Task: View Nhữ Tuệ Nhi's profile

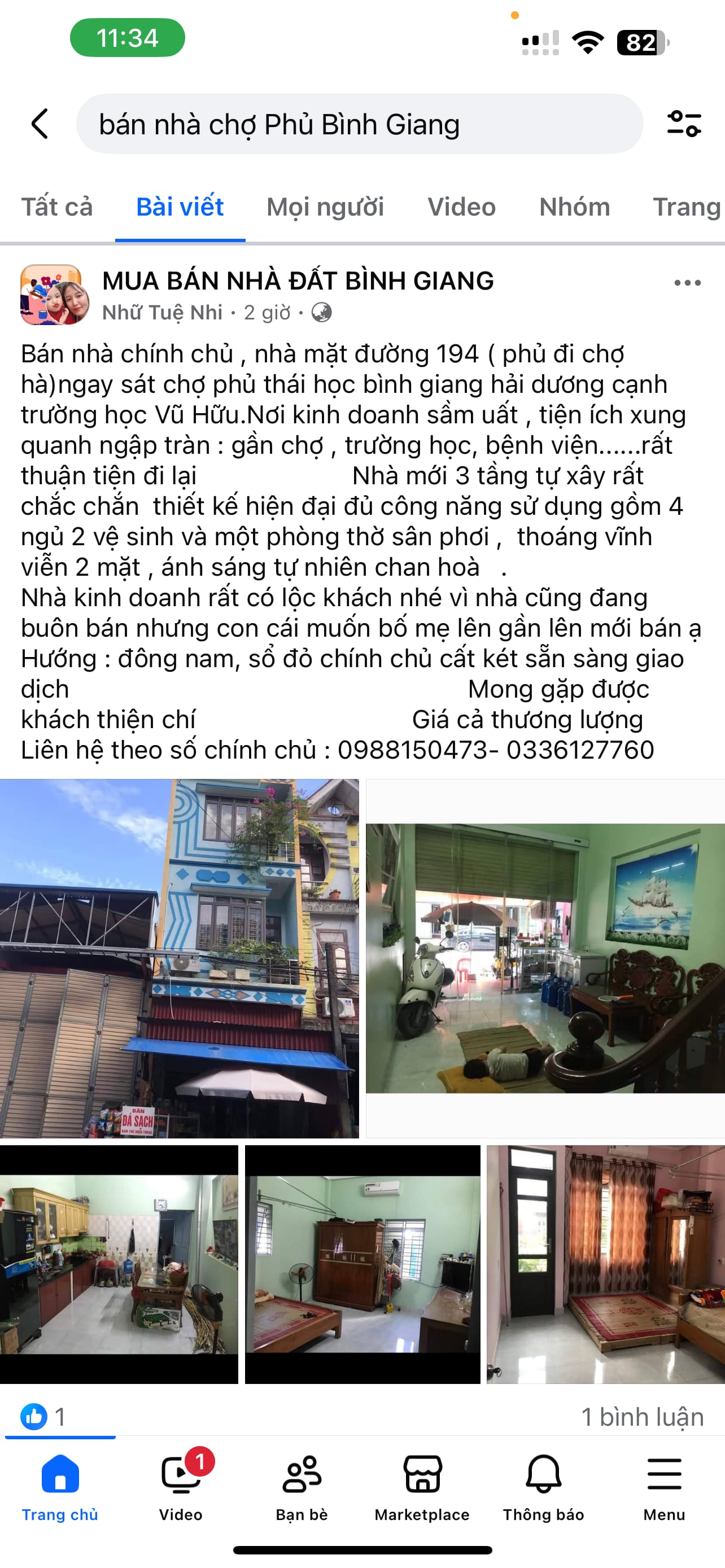Action: coord(162,312)
